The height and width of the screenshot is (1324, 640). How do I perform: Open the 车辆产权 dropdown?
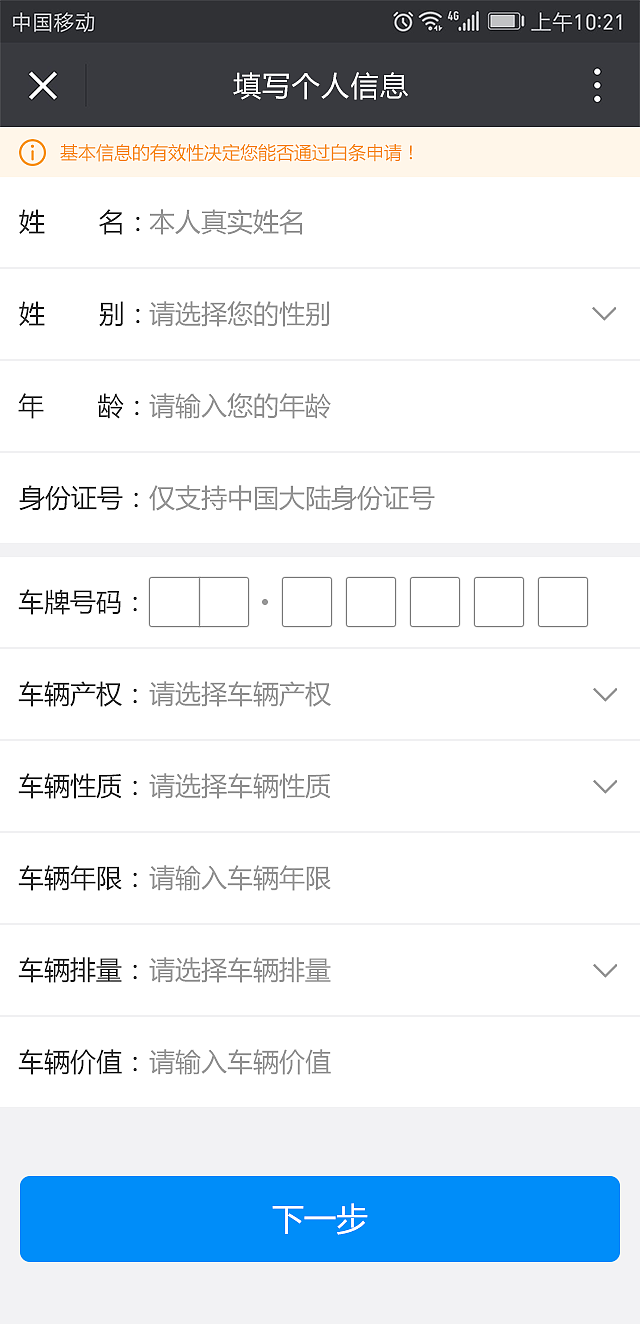pos(380,694)
